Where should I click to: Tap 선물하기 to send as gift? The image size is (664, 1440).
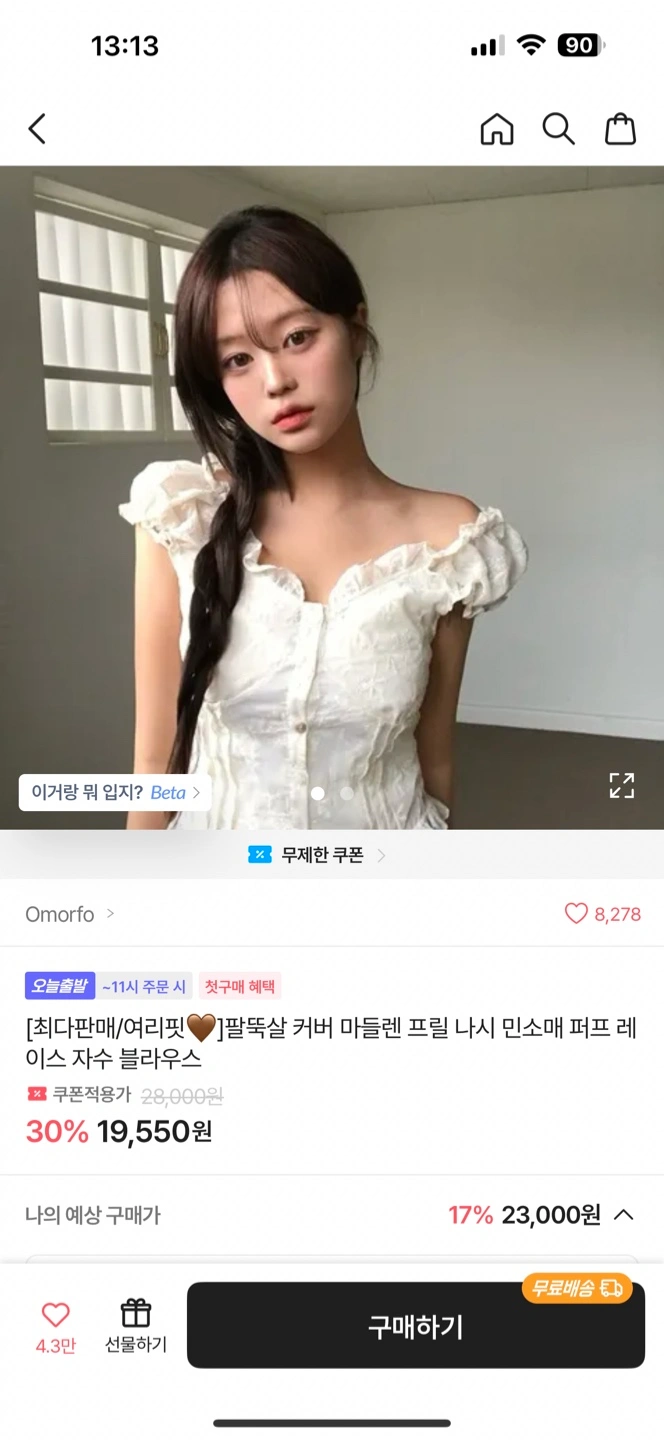(x=136, y=1327)
